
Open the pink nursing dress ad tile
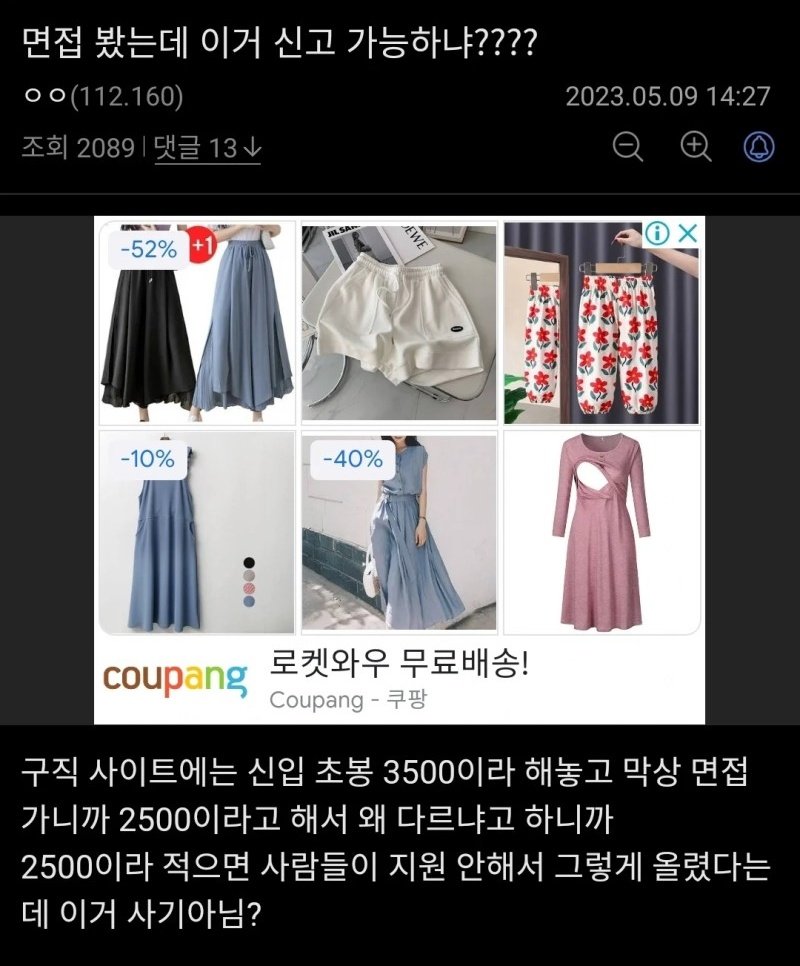[601, 533]
